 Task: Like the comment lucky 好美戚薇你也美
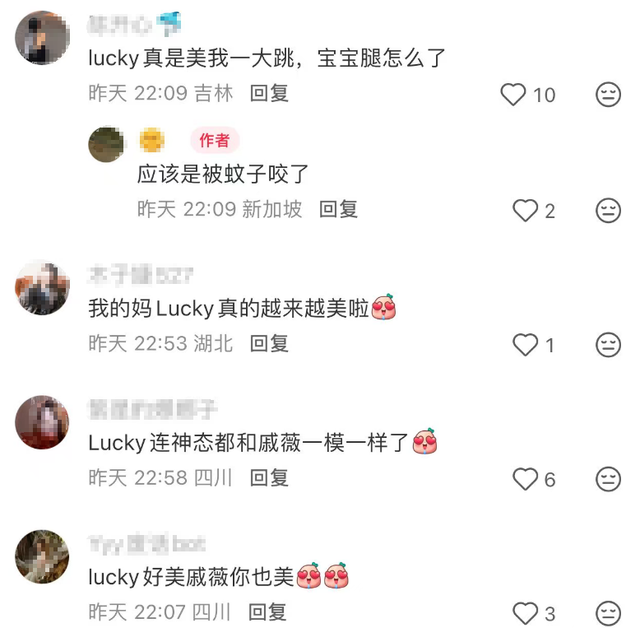pyautogui.click(x=525, y=613)
